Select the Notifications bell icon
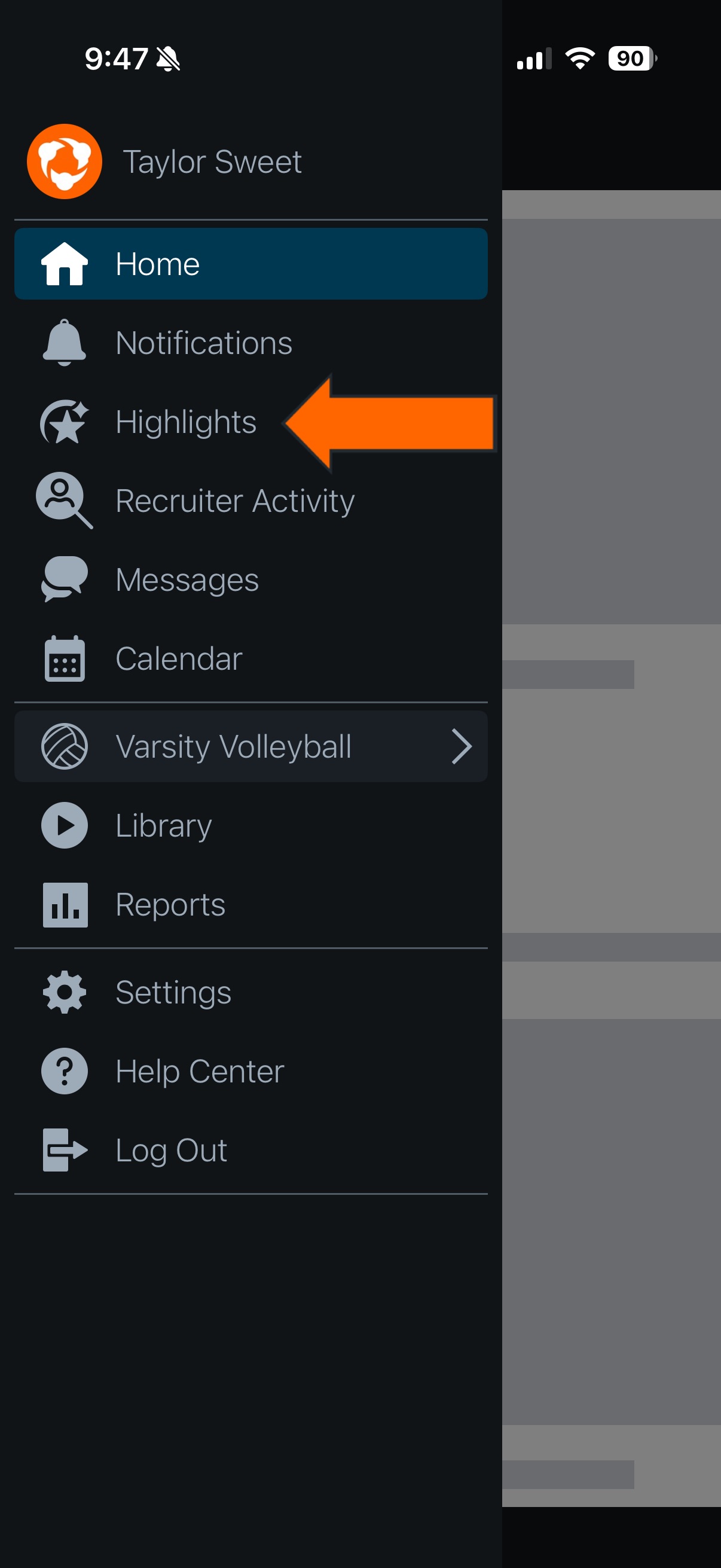The image size is (721, 1568). (x=64, y=343)
